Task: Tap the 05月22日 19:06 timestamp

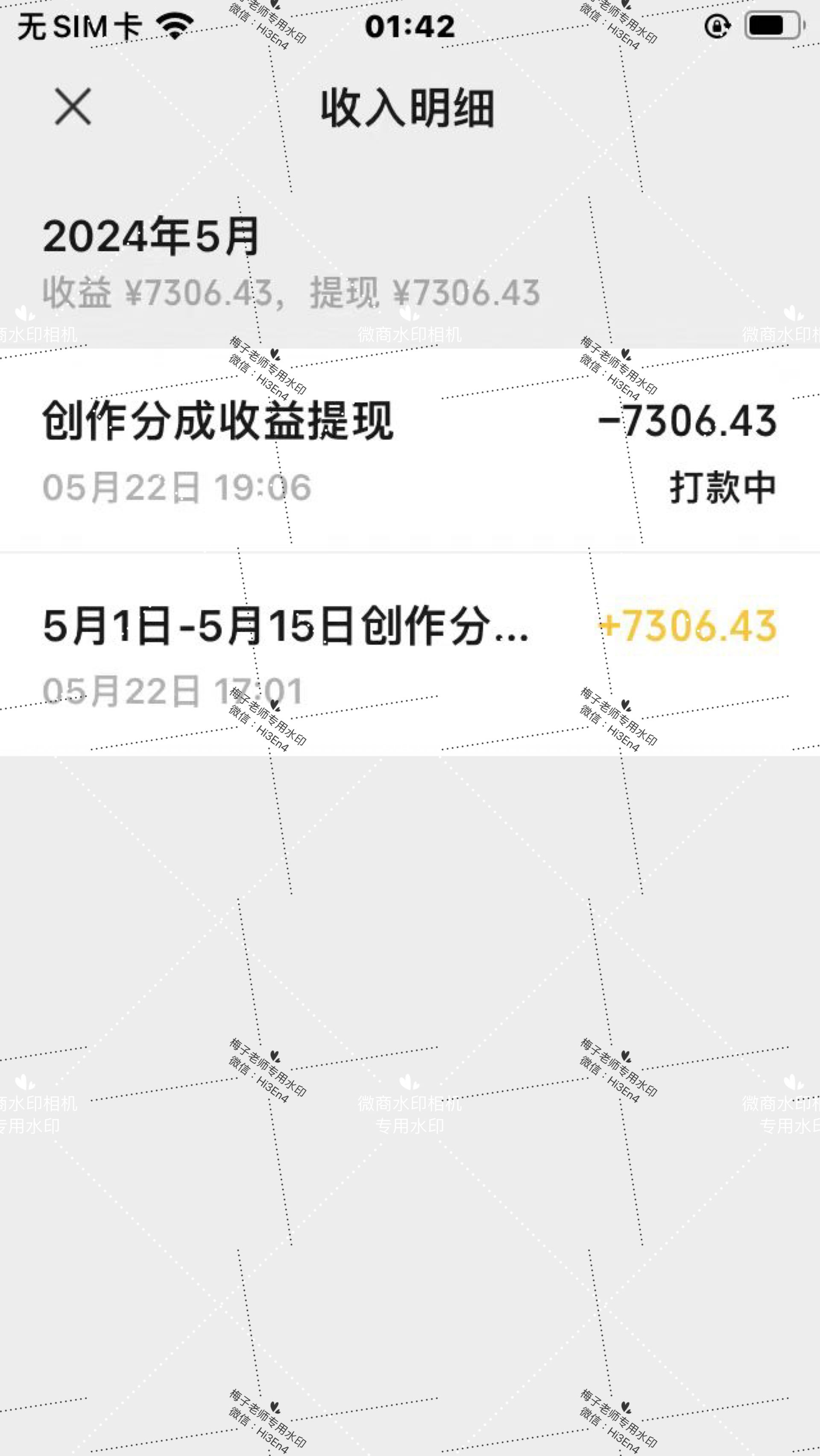Action: (178, 487)
